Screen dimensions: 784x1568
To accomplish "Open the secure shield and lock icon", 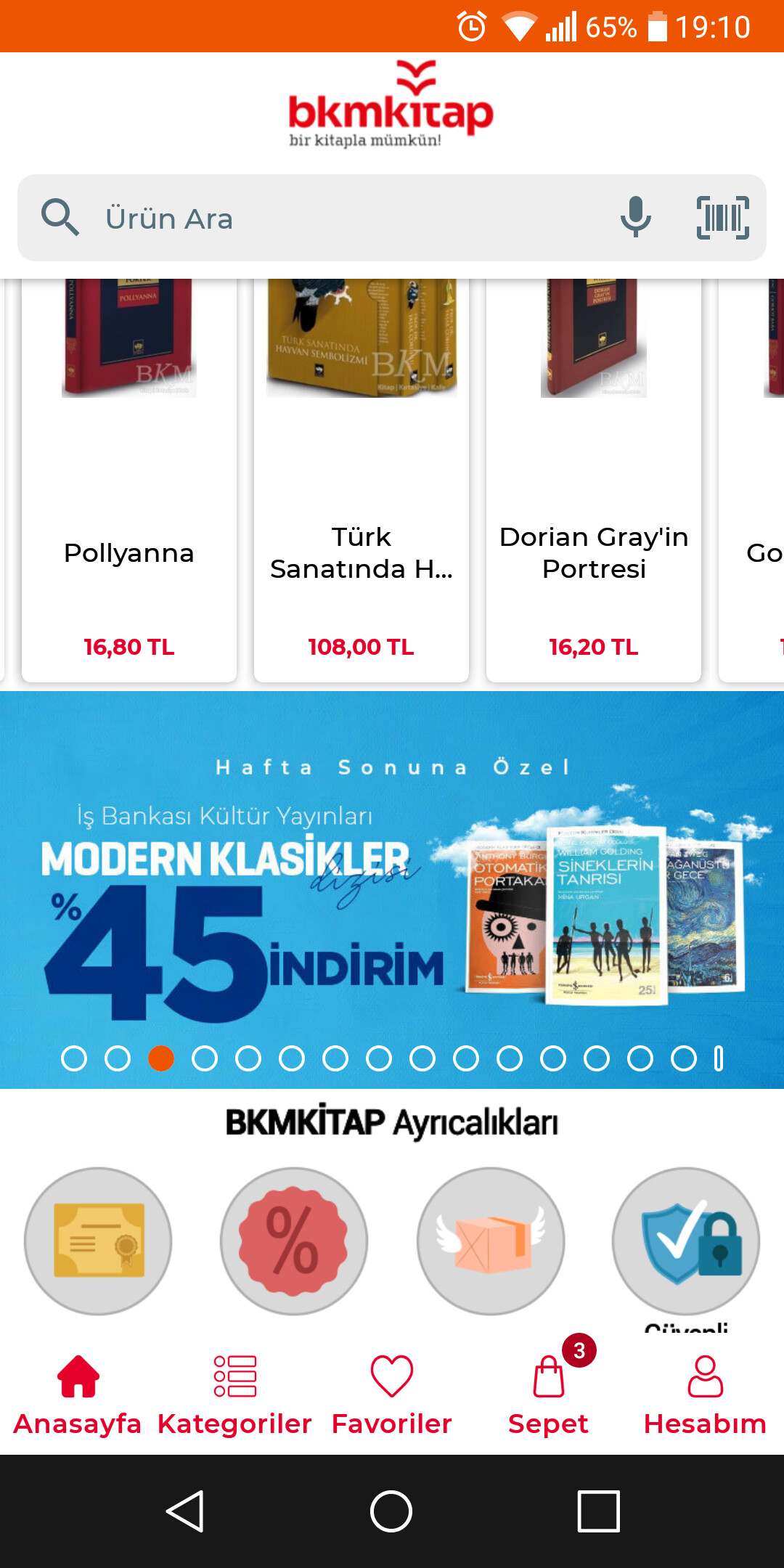I will click(686, 1241).
